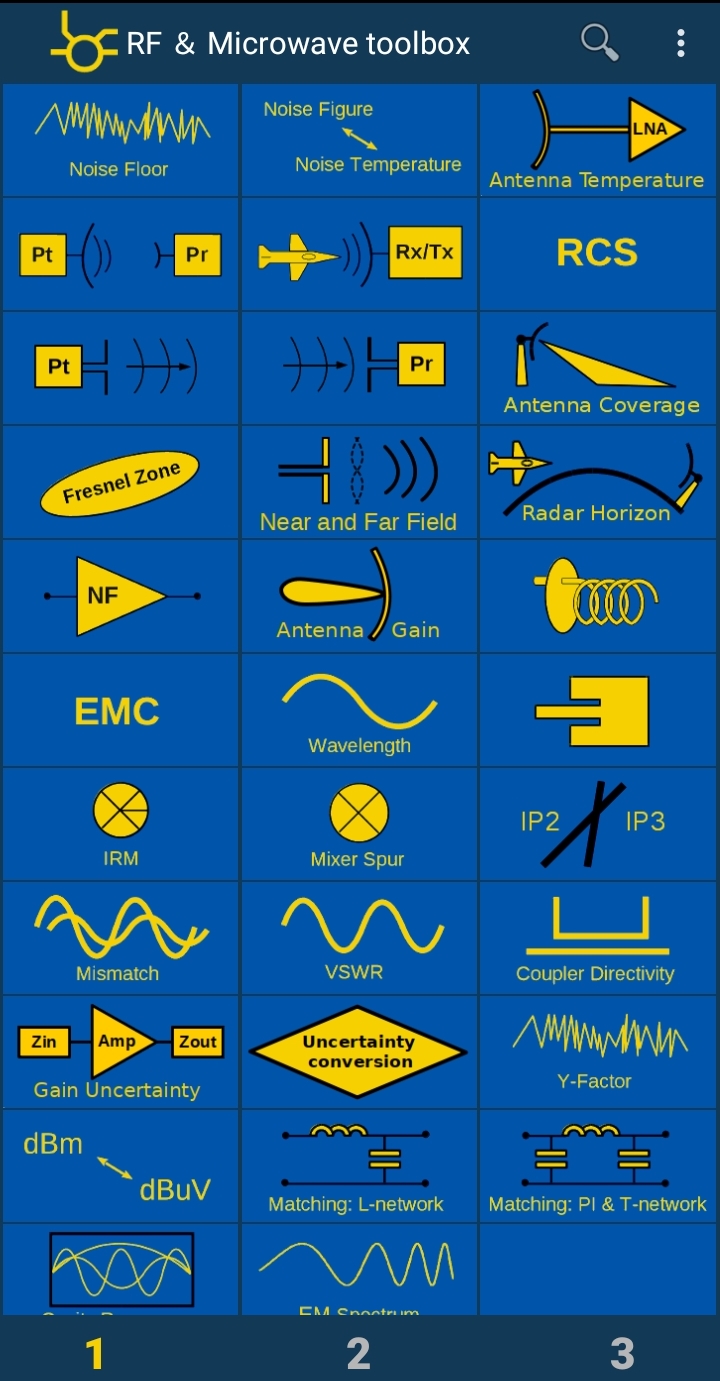Open the Radar Horizon tile
Screen dimensions: 720x1381
598,482
